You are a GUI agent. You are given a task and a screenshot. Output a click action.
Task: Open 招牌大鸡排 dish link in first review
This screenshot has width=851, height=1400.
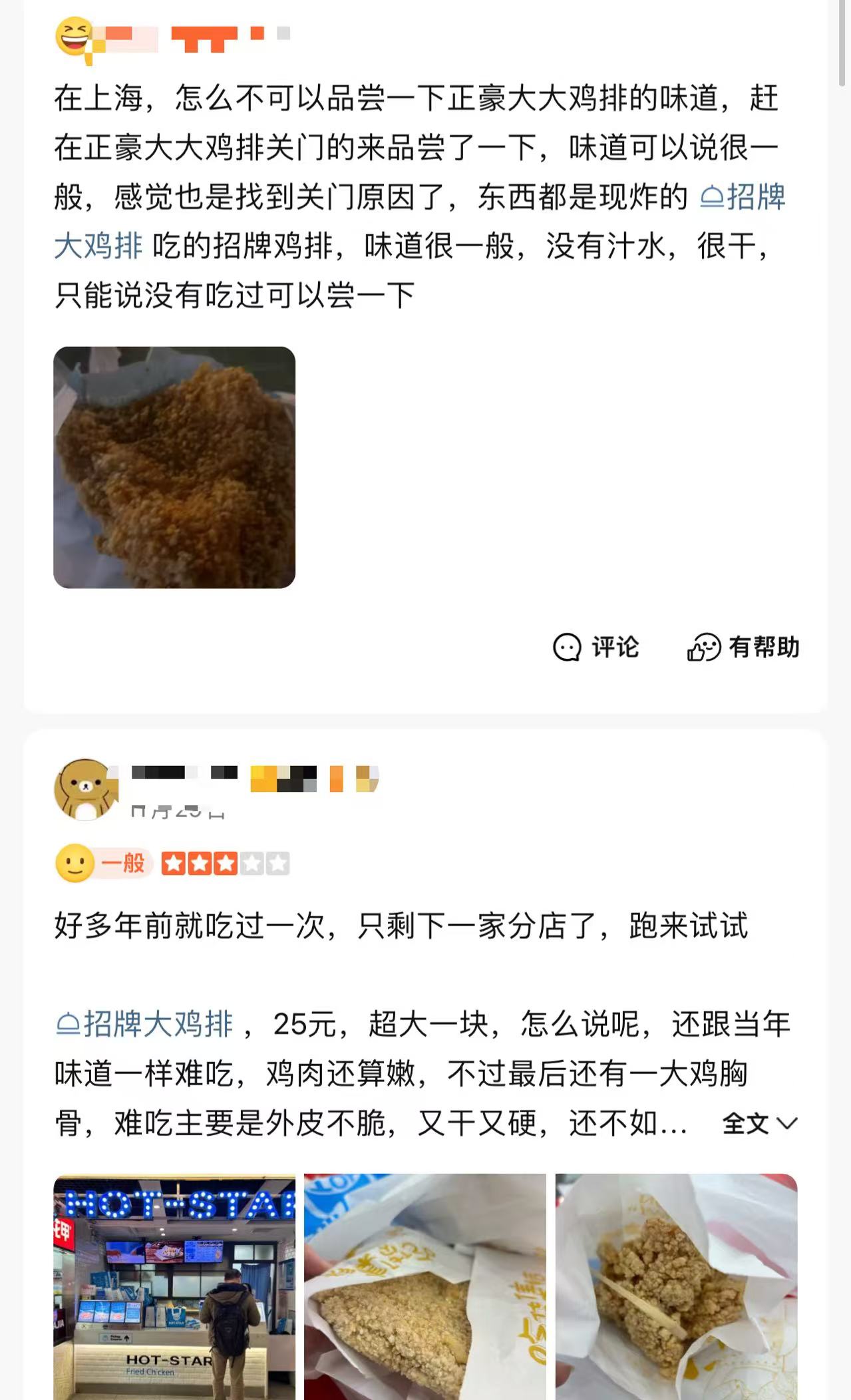[743, 198]
